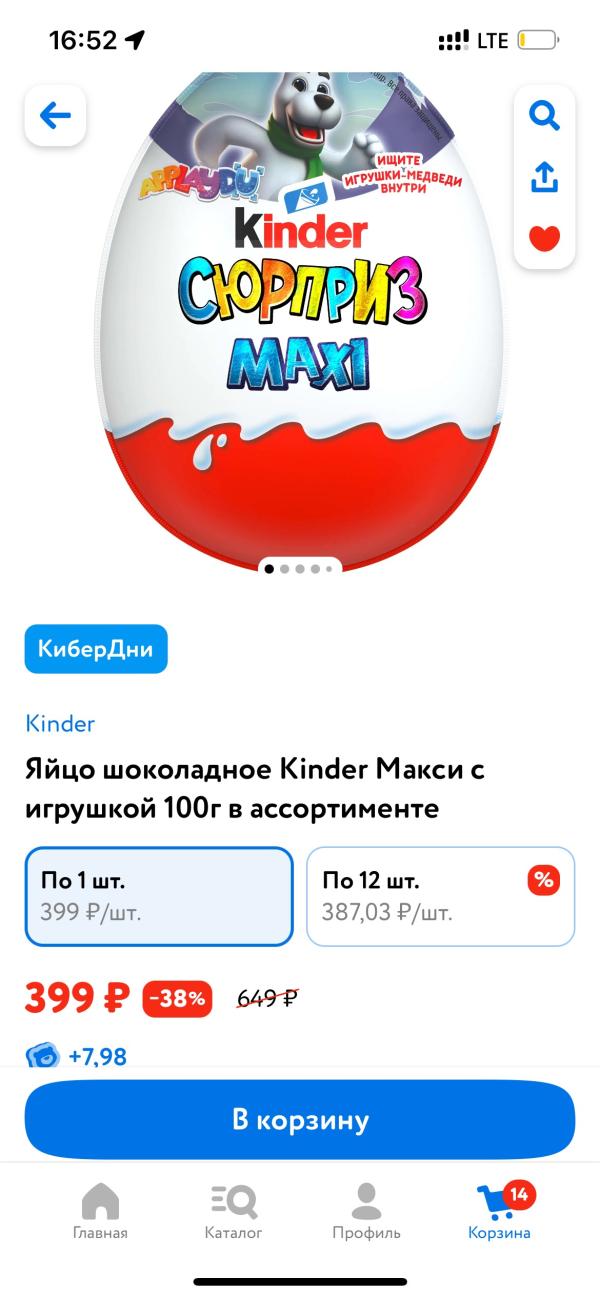Open the Каталог tab
600x1297 pixels.
click(234, 1211)
